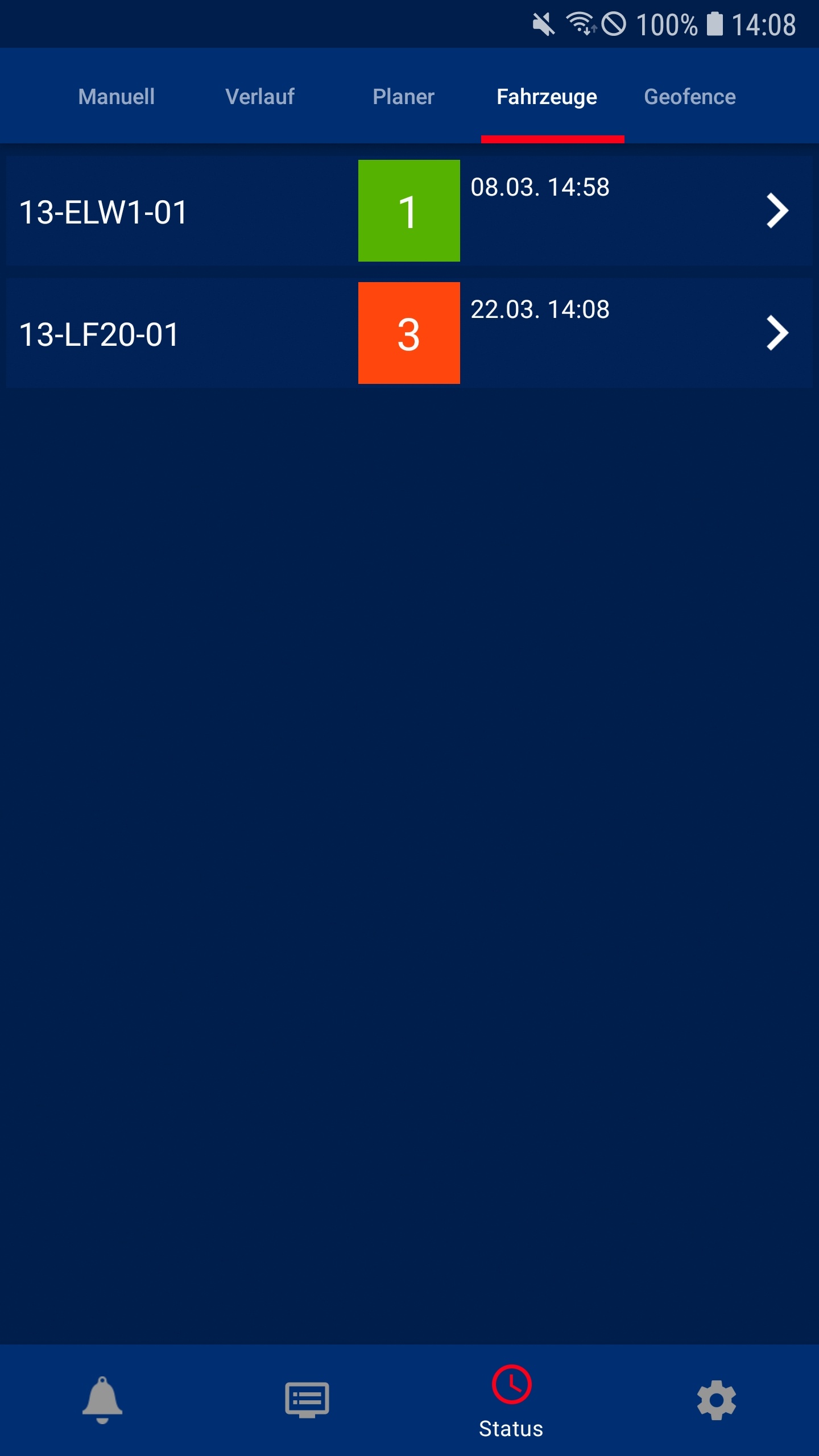The image size is (819, 1456).
Task: Open vehicle 13-LF20-01 details
Action: [x=409, y=333]
